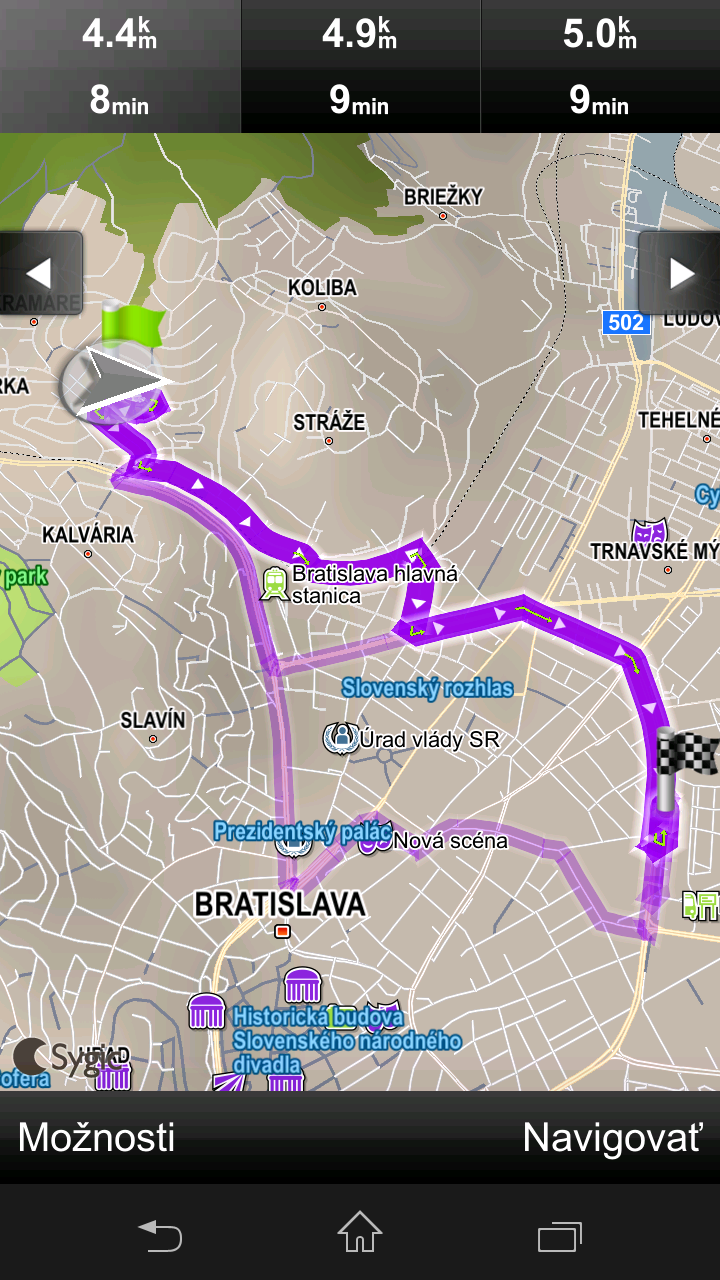Select the 4.9 km 9 min route
Screen dimensions: 720x1280
[360, 66]
